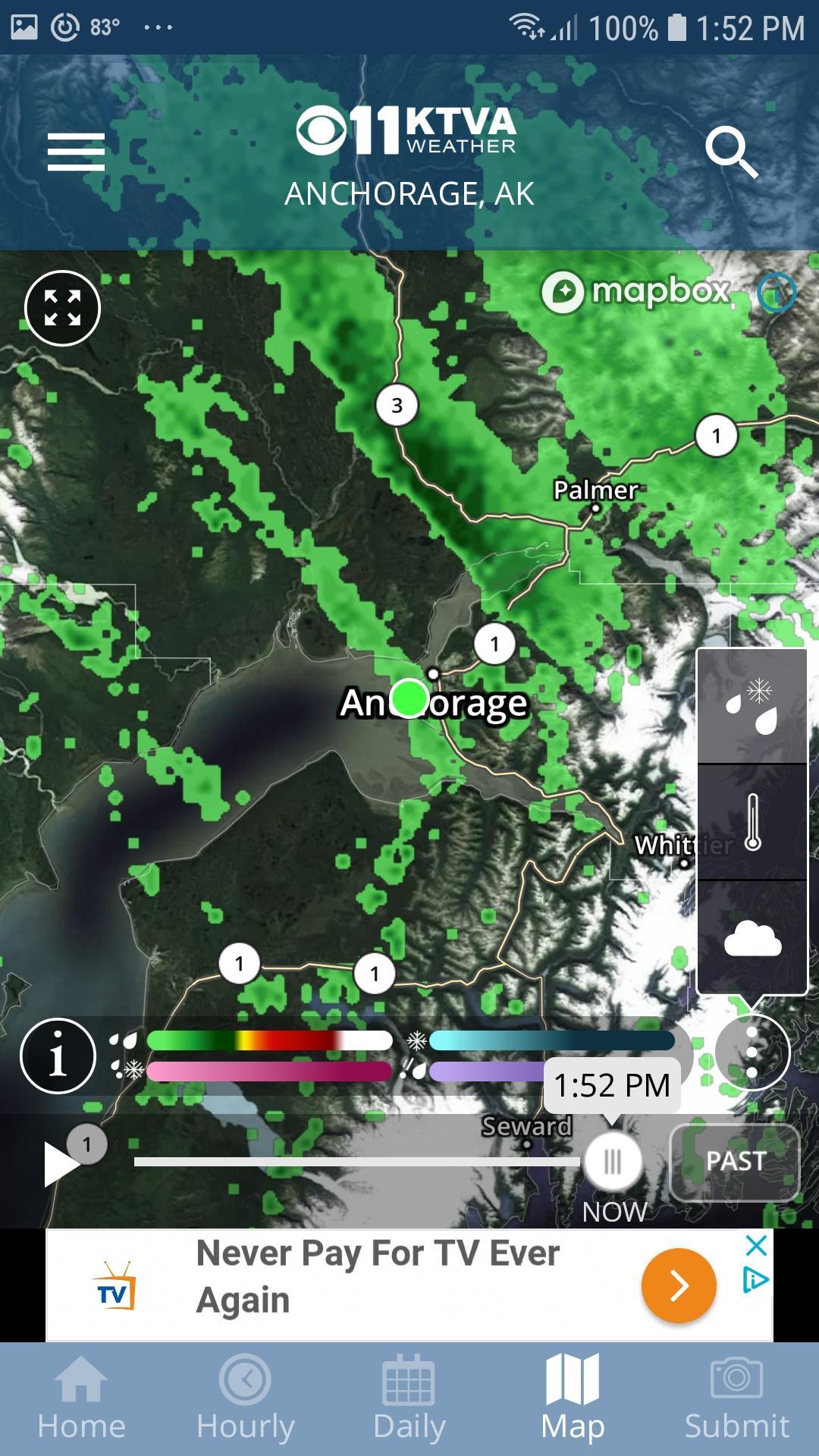
Task: Collapse the layer selection panel
Action: tap(749, 1053)
